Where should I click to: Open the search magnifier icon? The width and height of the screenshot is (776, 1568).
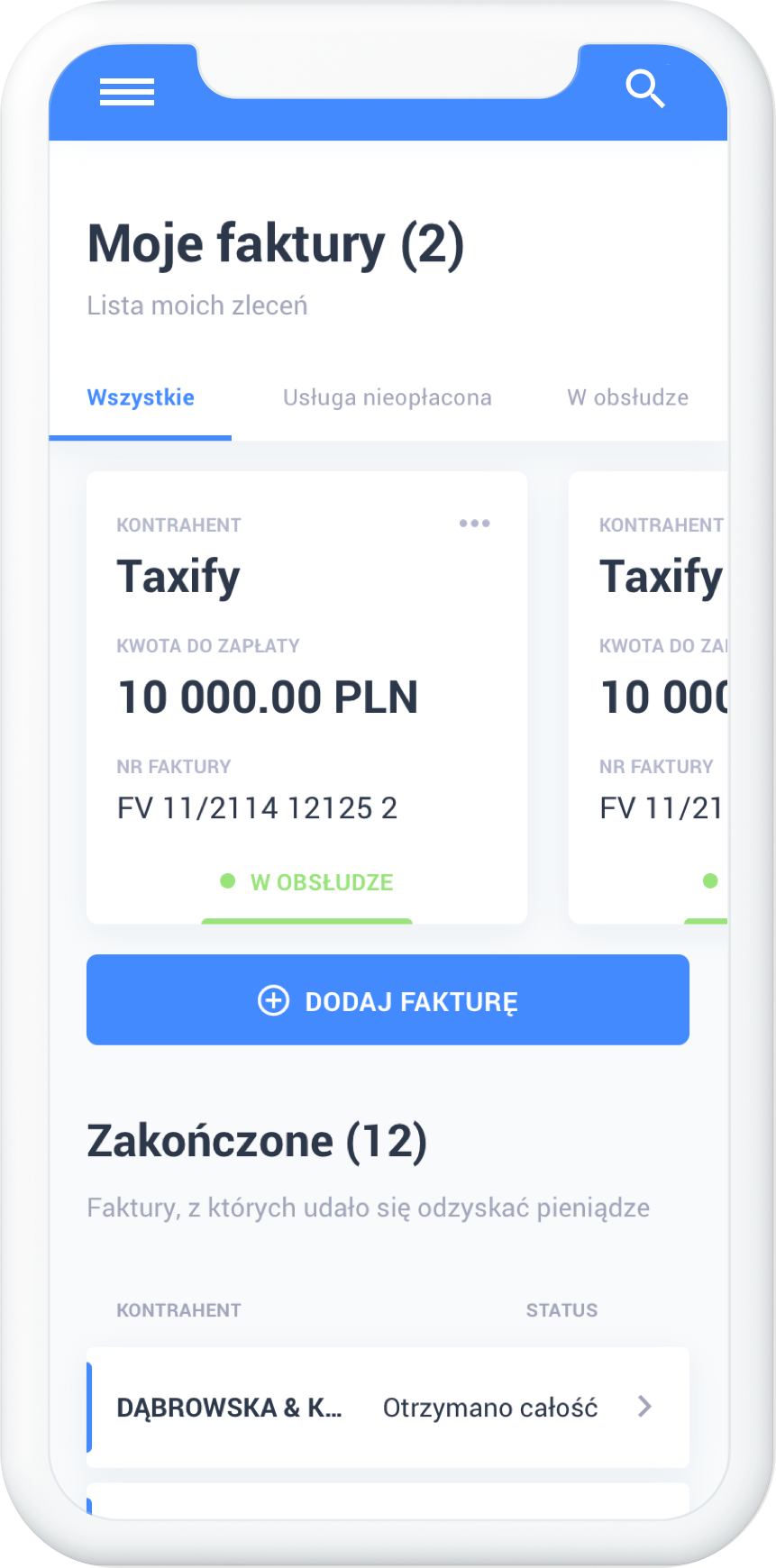click(645, 88)
